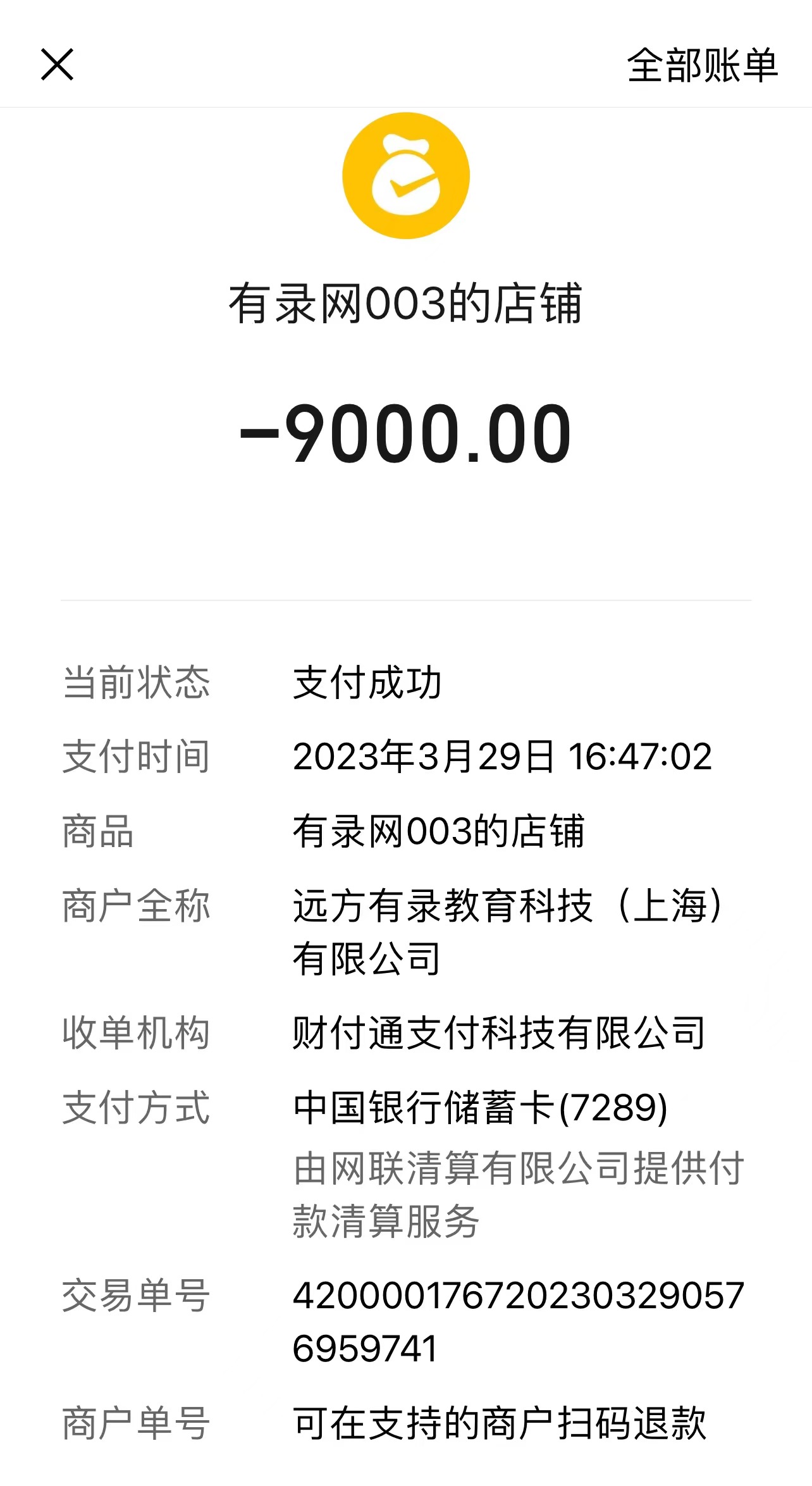
Task: Open 全部账单 (all bills)
Action: [x=702, y=65]
